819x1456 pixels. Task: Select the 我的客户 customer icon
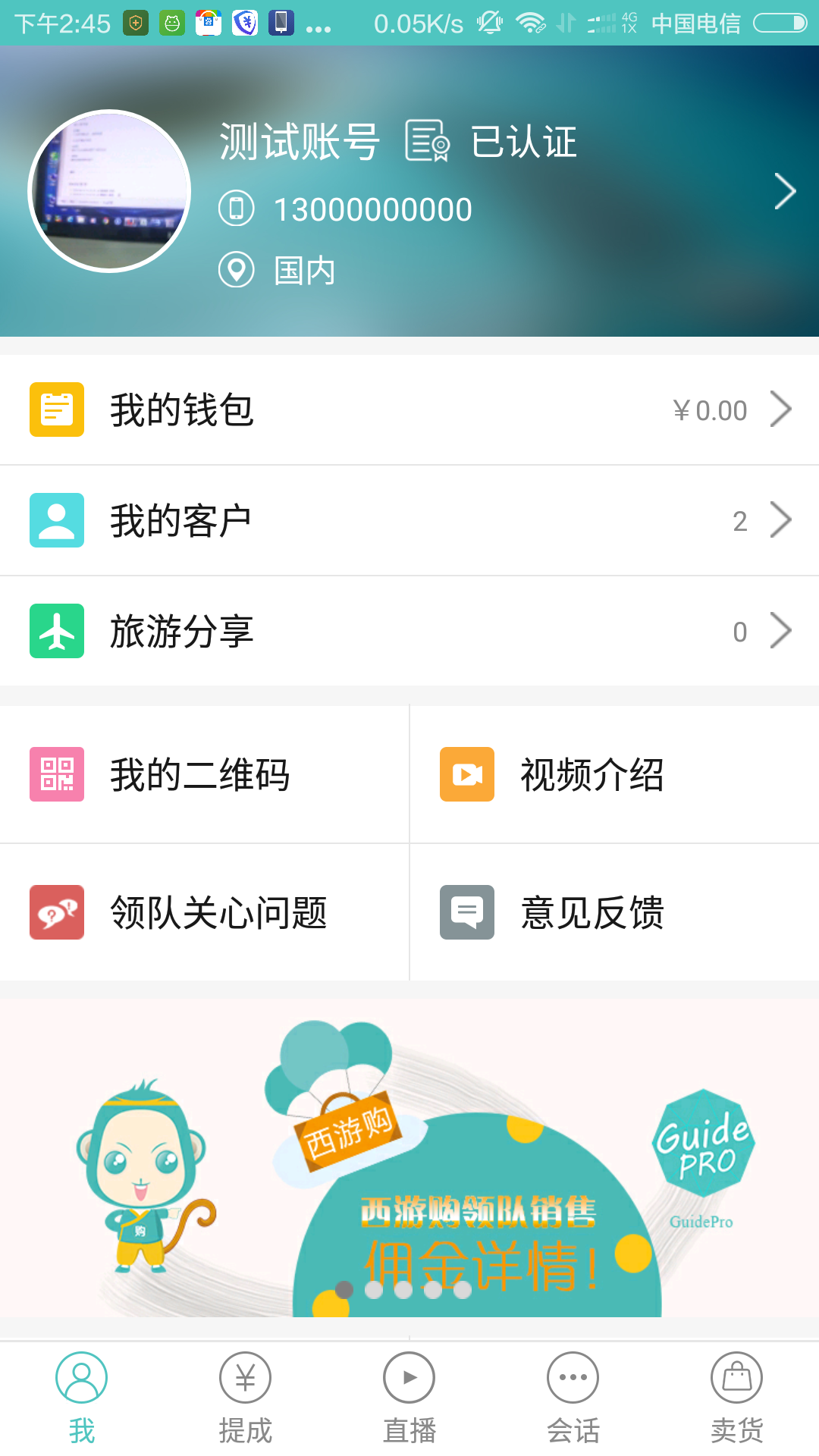click(x=56, y=520)
